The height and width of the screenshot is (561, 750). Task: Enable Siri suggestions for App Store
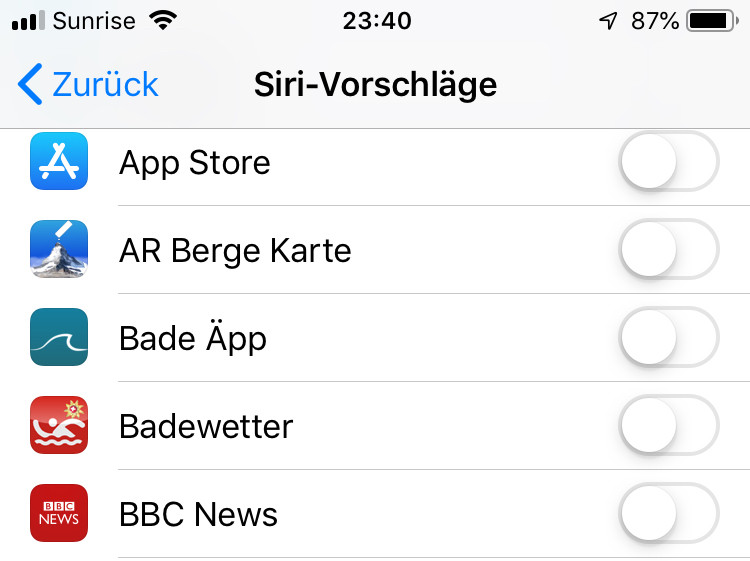pyautogui.click(x=668, y=161)
